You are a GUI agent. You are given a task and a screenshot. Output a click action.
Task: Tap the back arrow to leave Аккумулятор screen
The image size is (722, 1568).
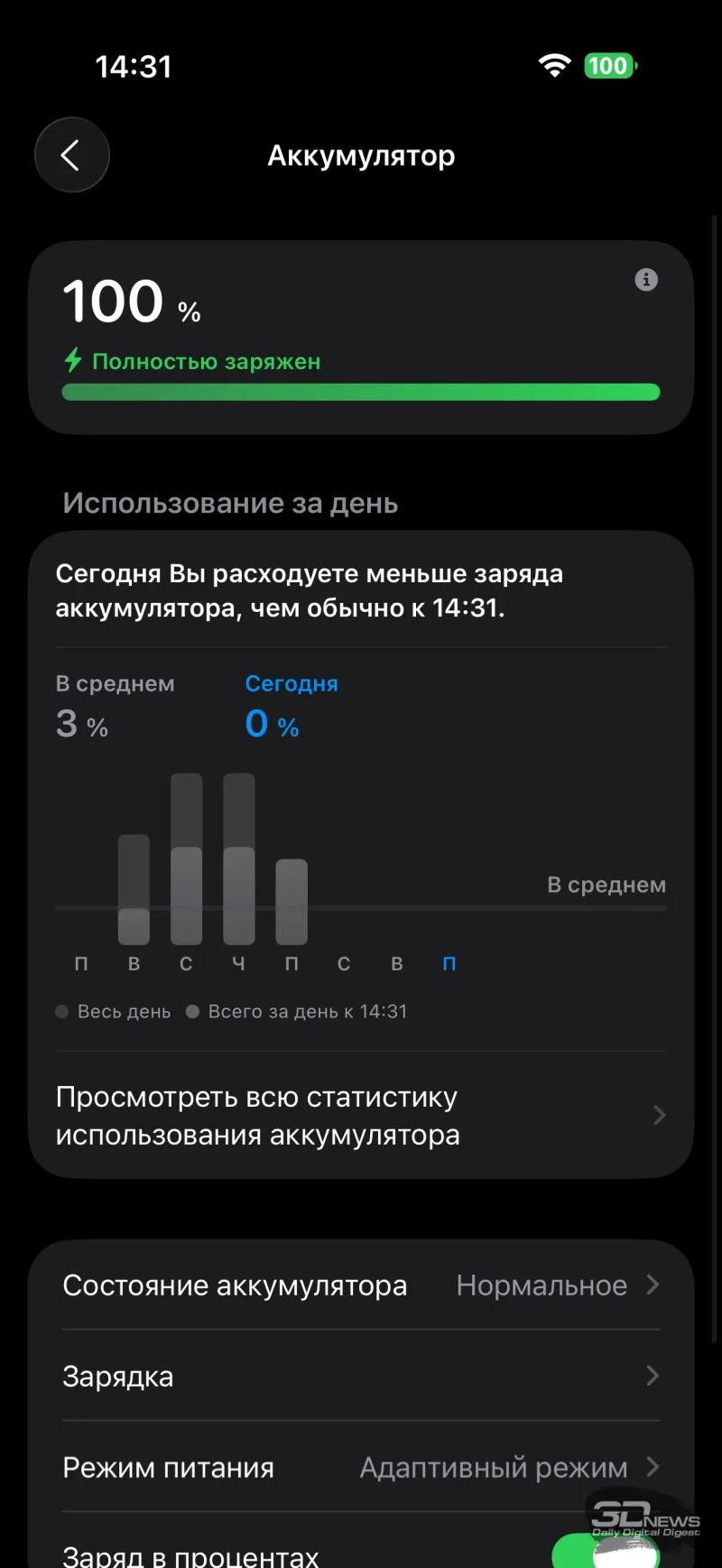pyautogui.click(x=72, y=154)
